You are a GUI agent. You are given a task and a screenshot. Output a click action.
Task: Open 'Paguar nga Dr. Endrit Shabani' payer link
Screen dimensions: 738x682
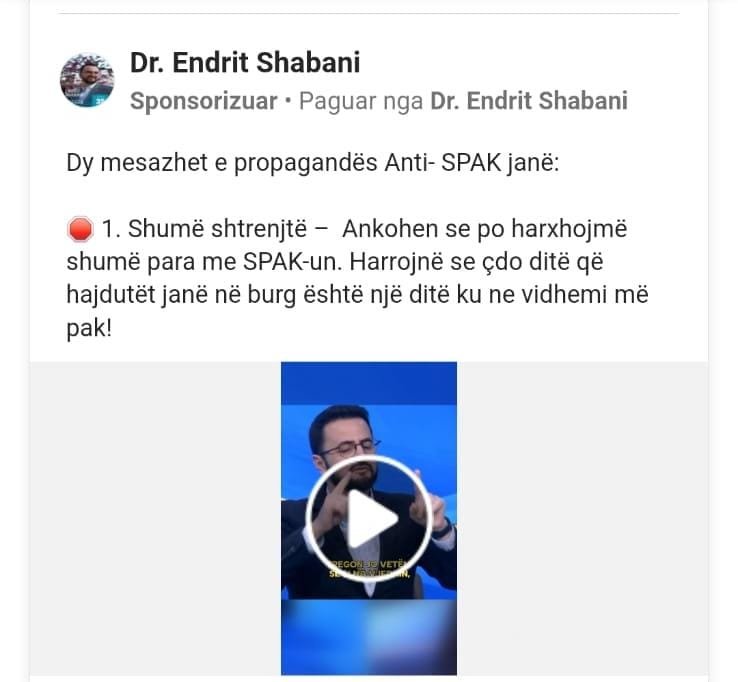(528, 101)
